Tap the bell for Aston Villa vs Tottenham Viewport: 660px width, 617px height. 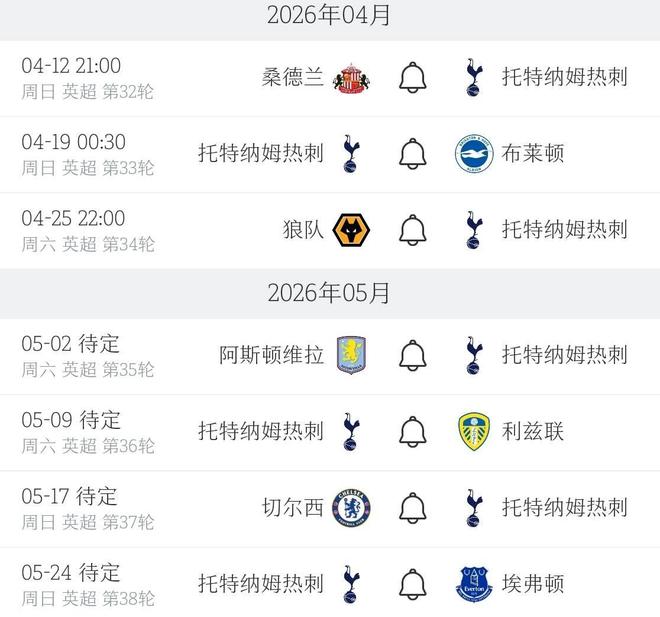tap(413, 355)
